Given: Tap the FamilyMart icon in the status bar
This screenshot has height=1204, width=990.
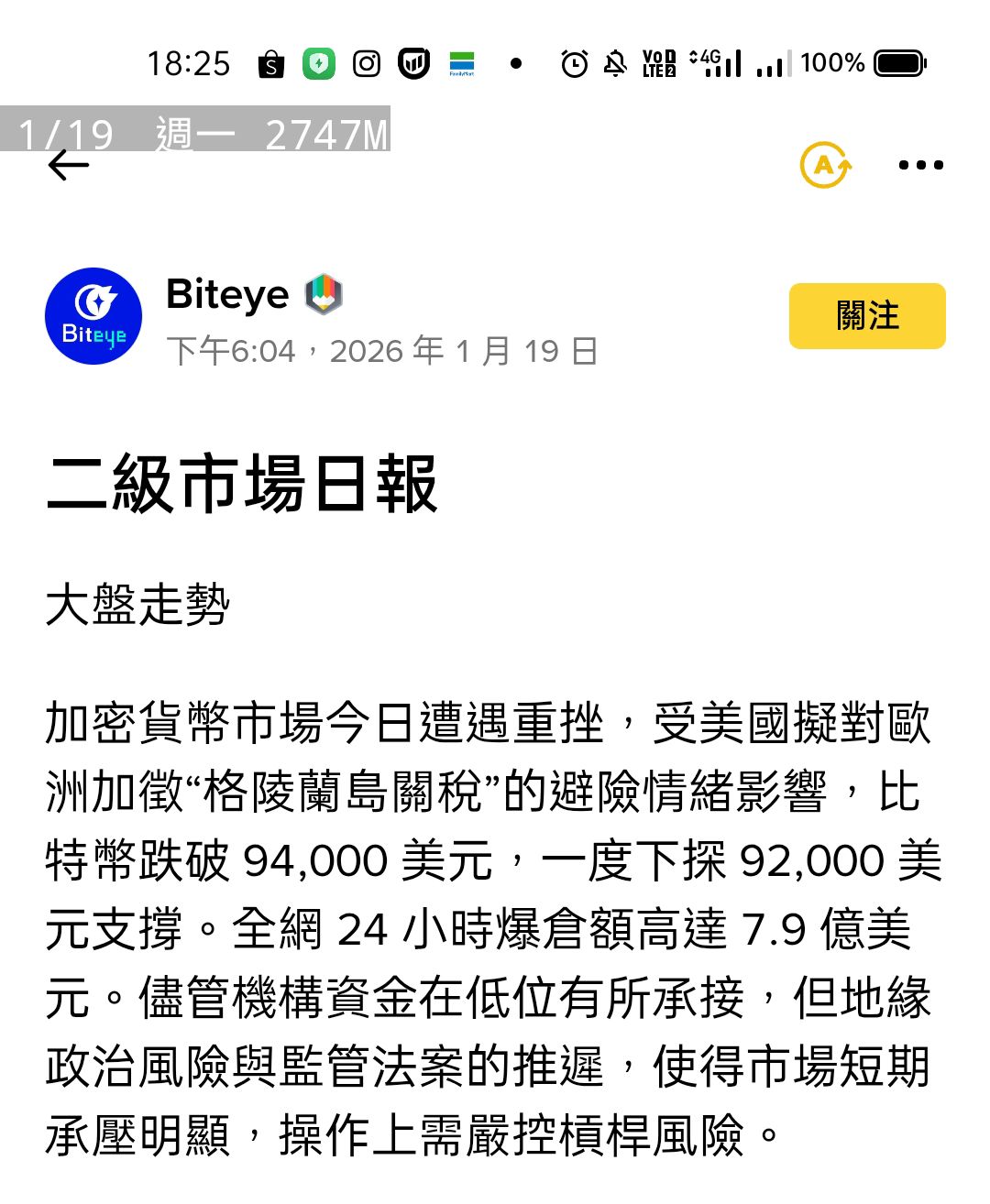Looking at the screenshot, I should point(462,61).
